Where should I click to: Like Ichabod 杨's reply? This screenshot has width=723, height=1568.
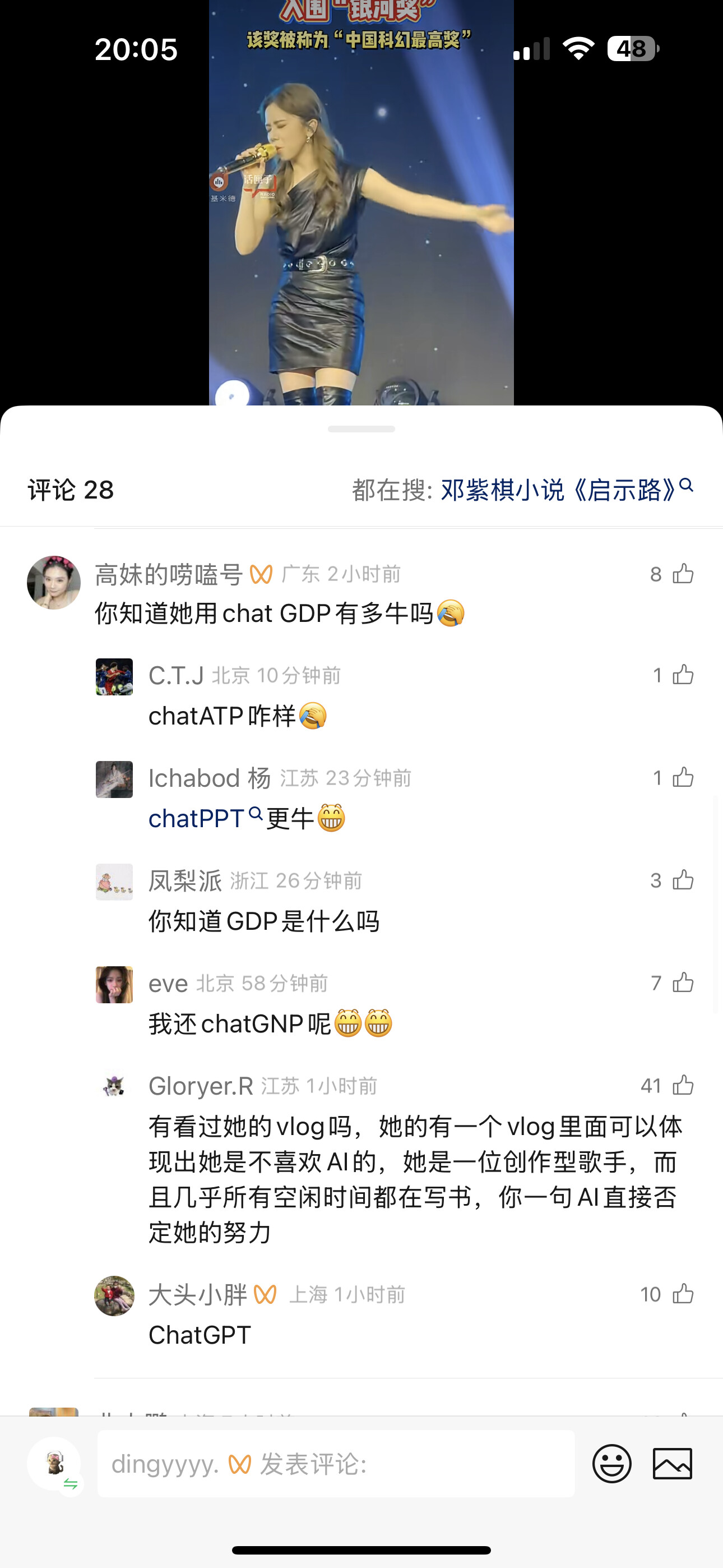[683, 777]
